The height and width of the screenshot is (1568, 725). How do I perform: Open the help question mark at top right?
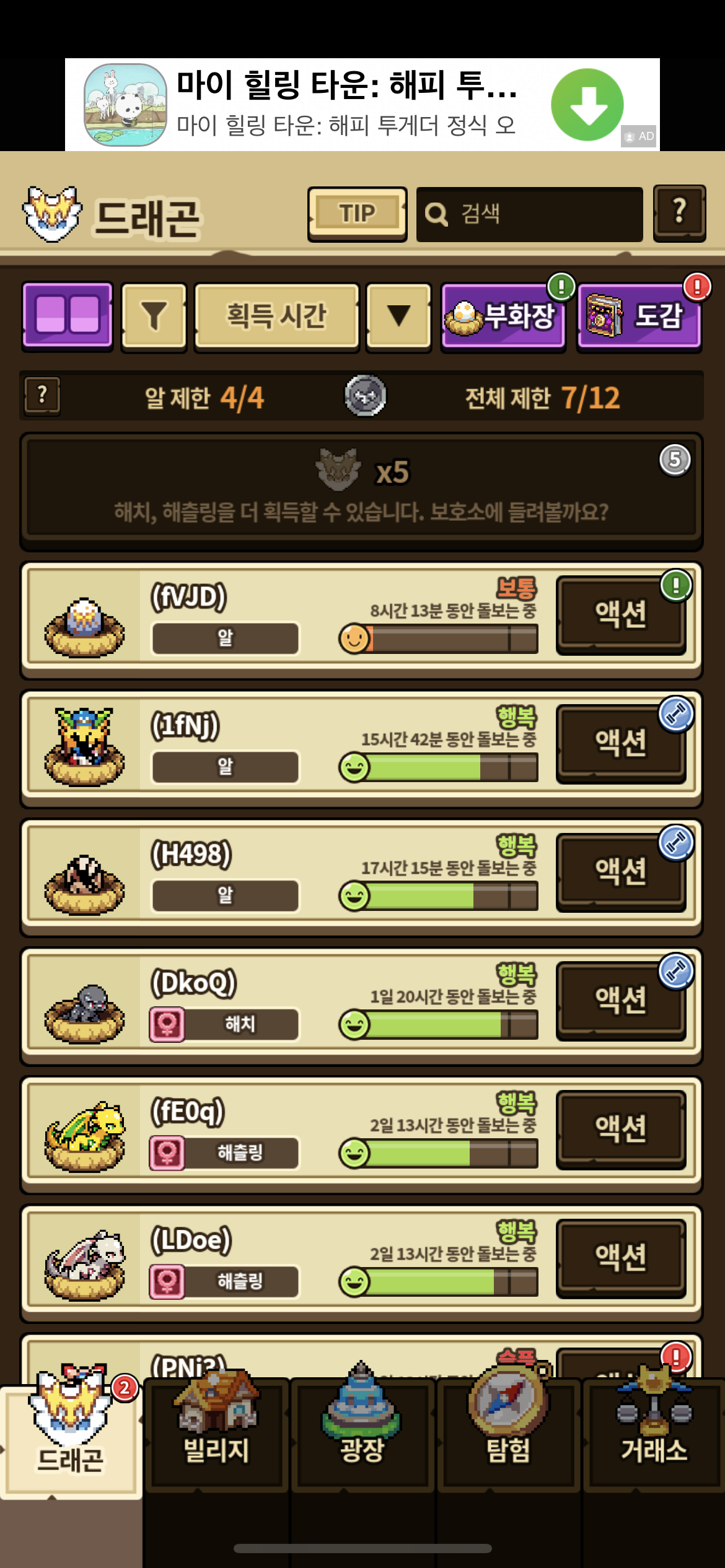click(679, 213)
